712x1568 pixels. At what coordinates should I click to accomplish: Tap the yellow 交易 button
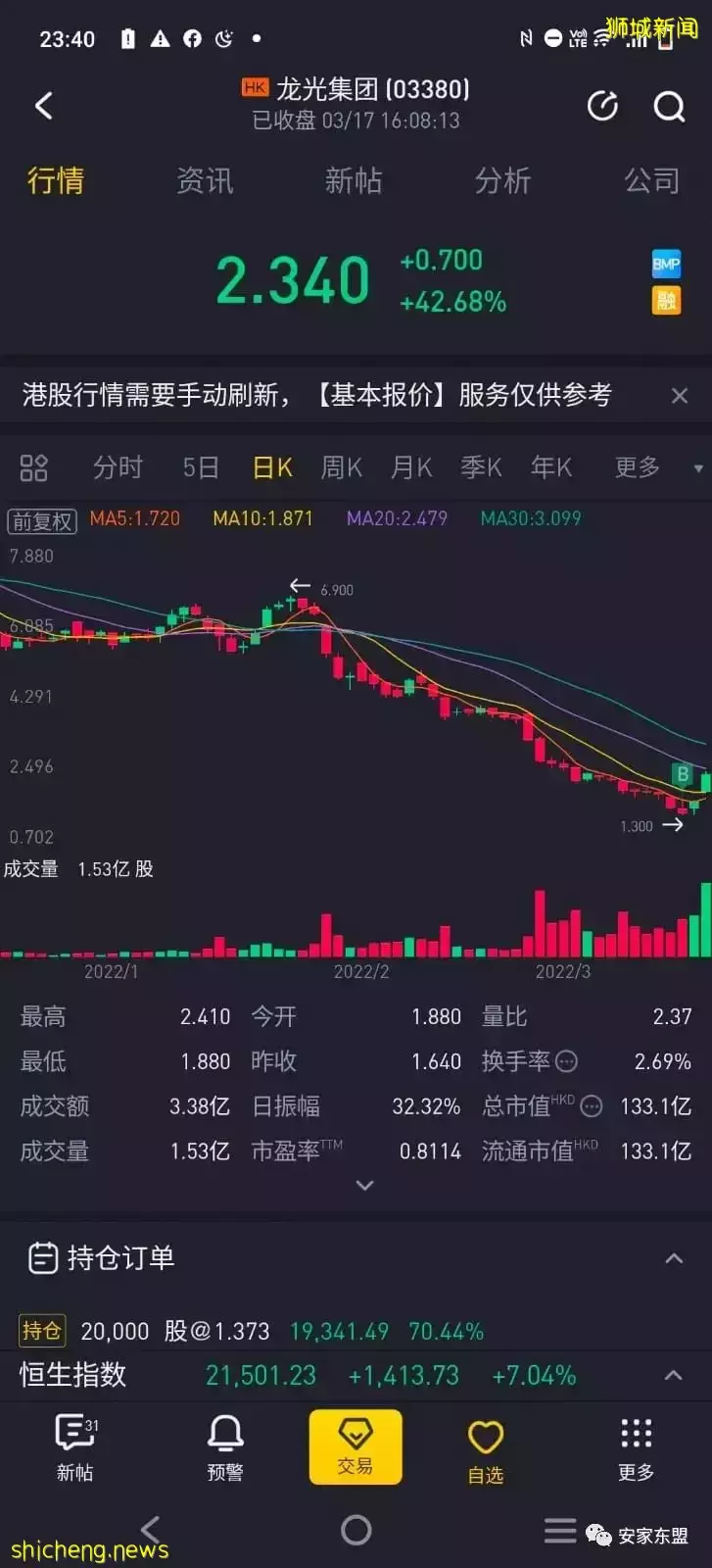[355, 1446]
